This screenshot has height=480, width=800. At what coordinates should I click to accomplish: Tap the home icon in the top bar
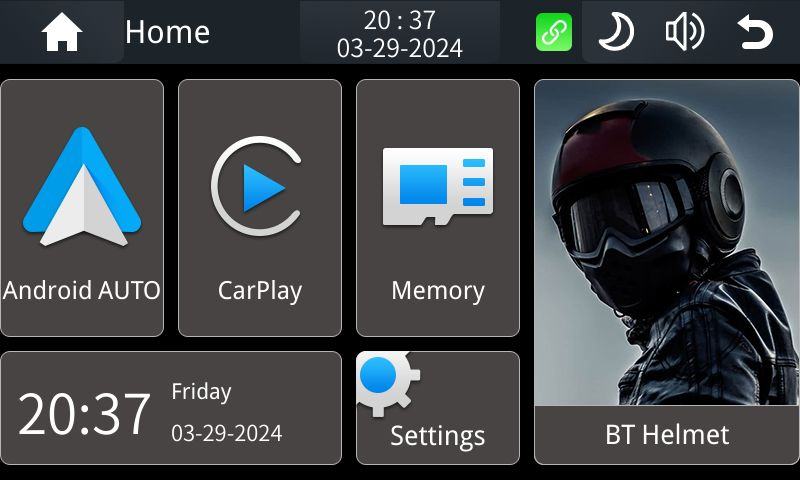click(61, 33)
